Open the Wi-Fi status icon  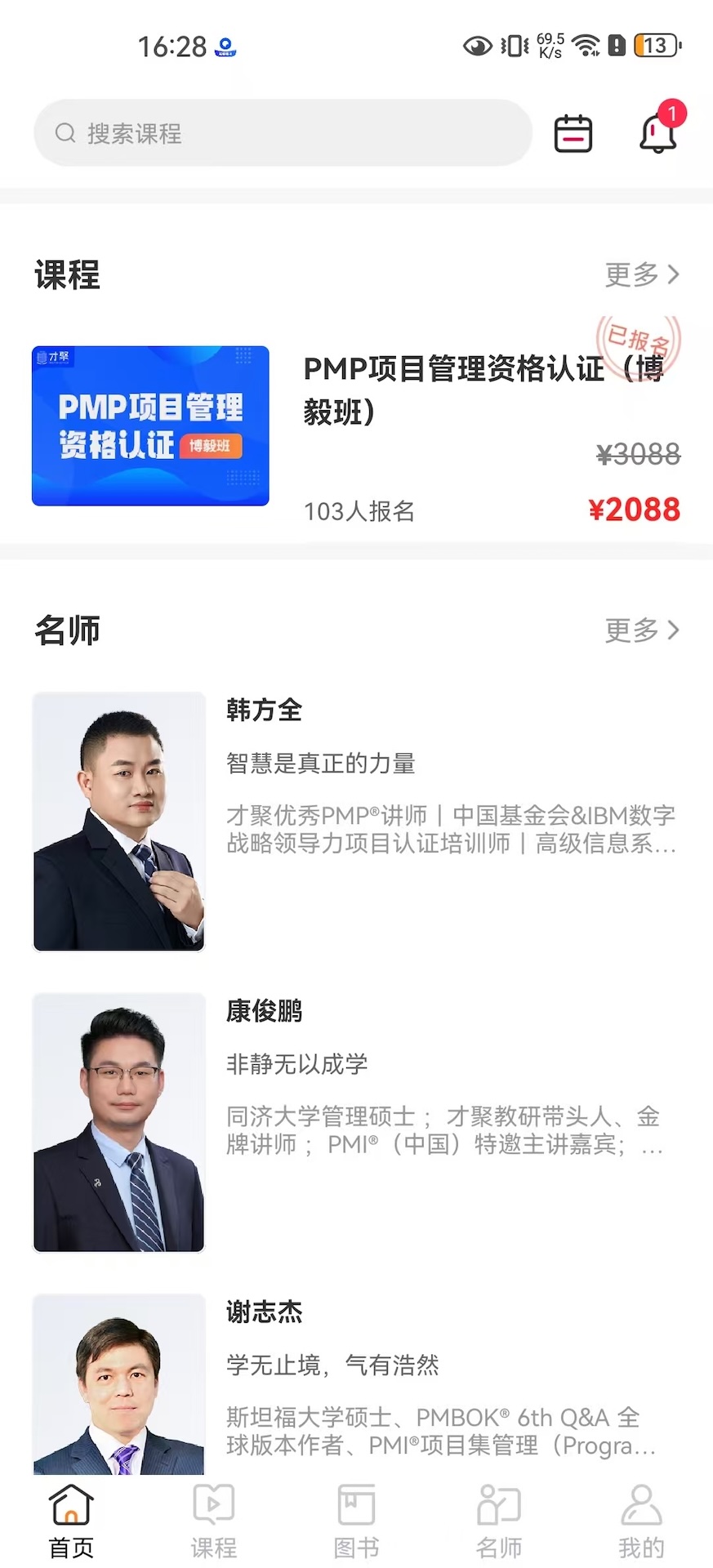coord(585,46)
